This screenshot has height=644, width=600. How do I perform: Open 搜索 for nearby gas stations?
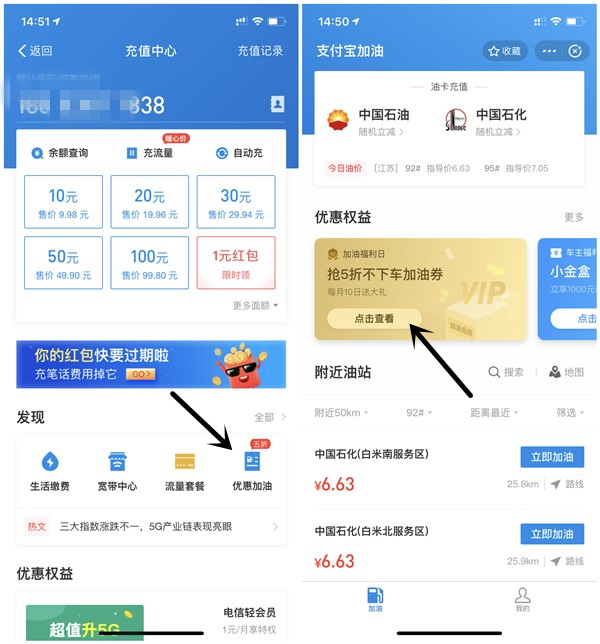pos(506,372)
